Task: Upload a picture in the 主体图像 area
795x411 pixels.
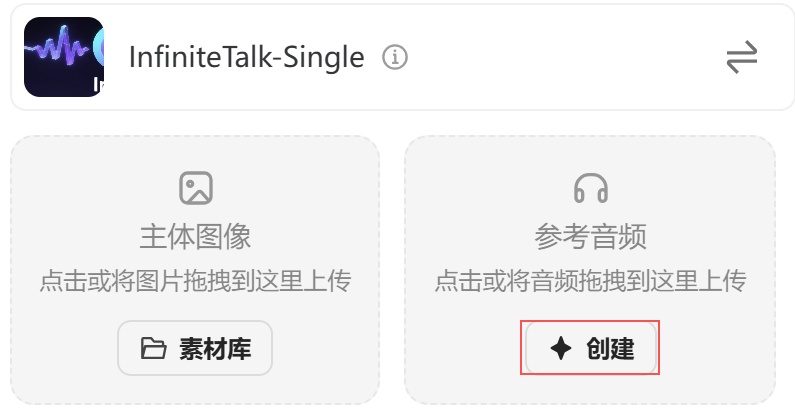Action: click(x=195, y=235)
